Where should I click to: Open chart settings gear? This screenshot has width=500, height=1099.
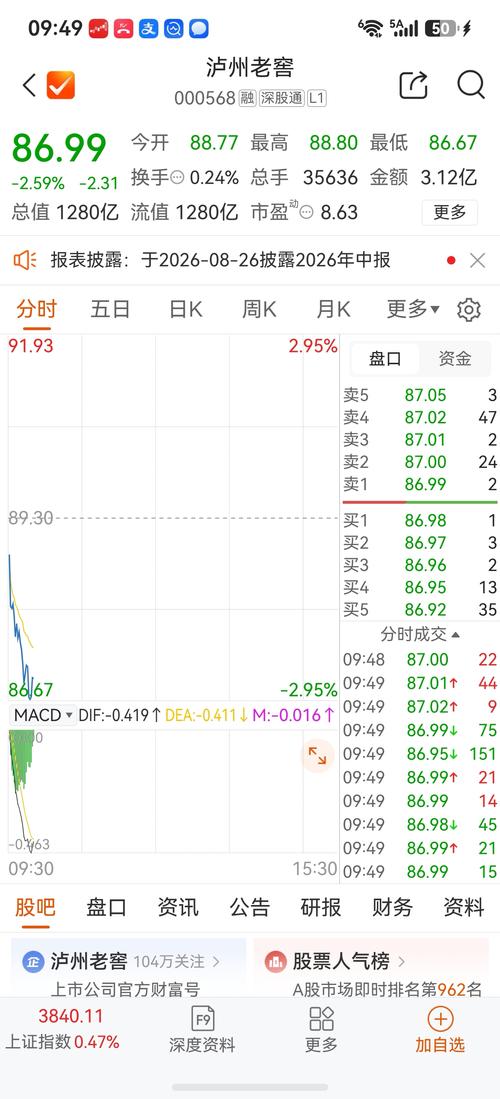coord(468,309)
